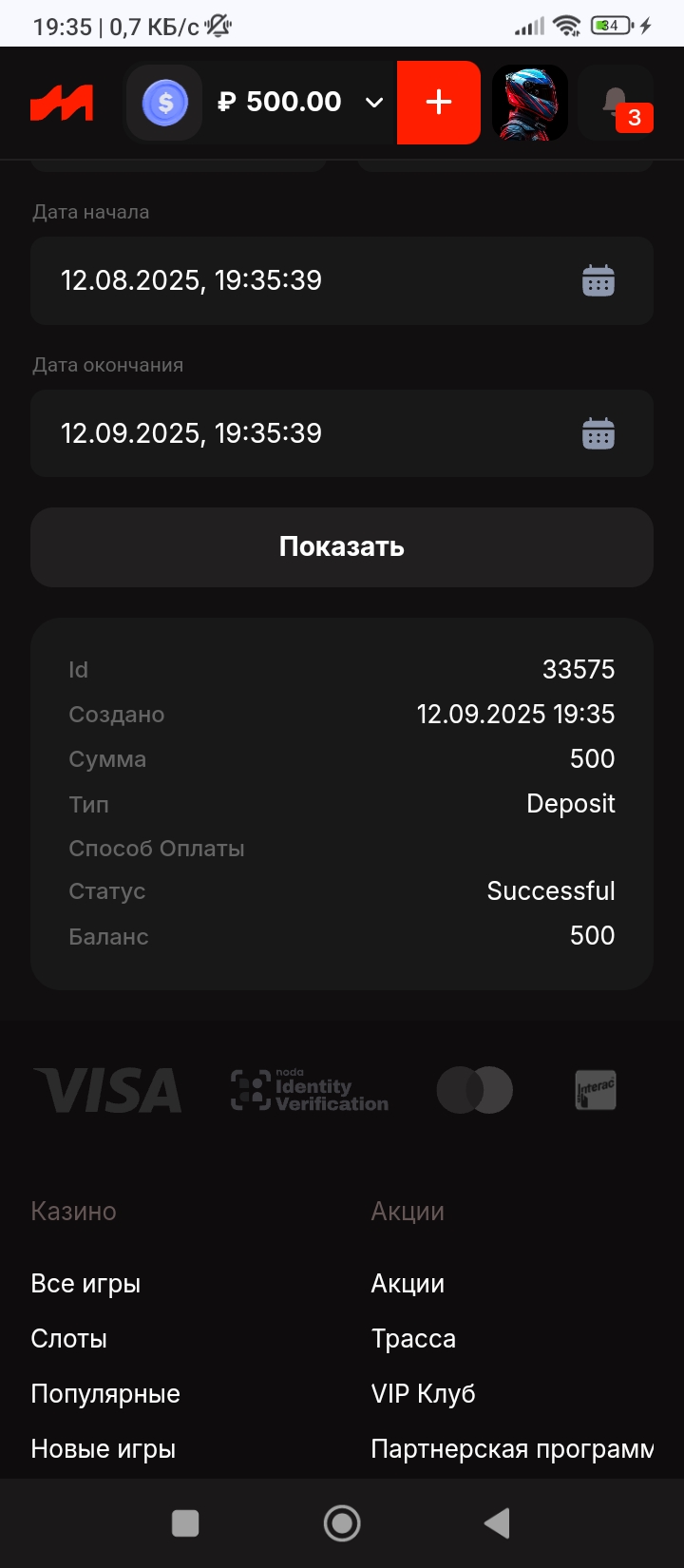Open Партнерская программа link
The image size is (684, 1568).
[x=512, y=1449]
